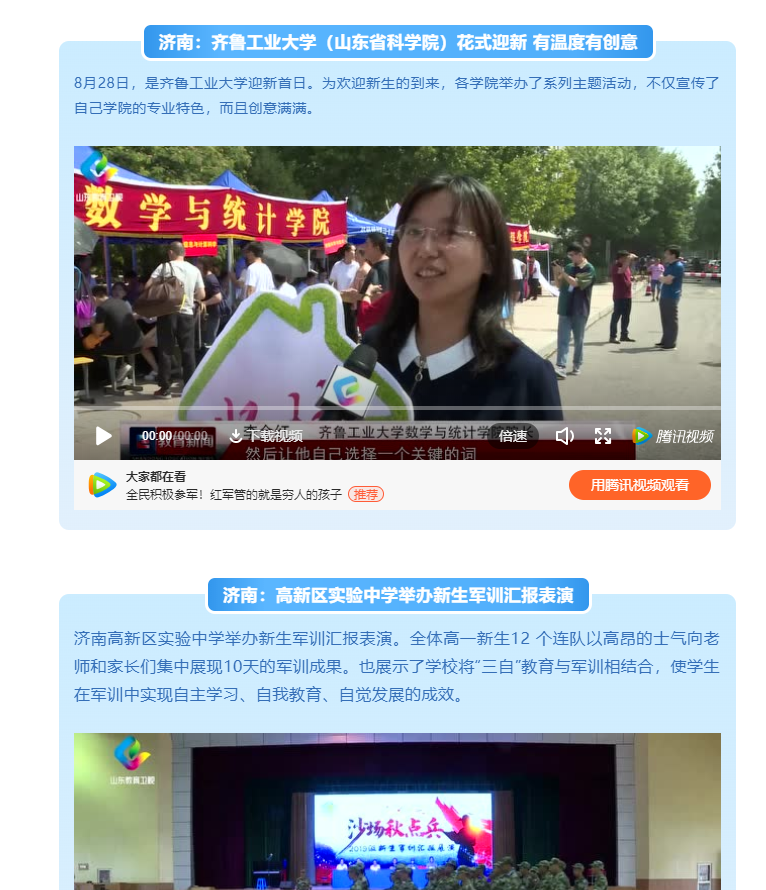Open the 倍速 playback speed option
The width and height of the screenshot is (766, 890).
click(513, 436)
